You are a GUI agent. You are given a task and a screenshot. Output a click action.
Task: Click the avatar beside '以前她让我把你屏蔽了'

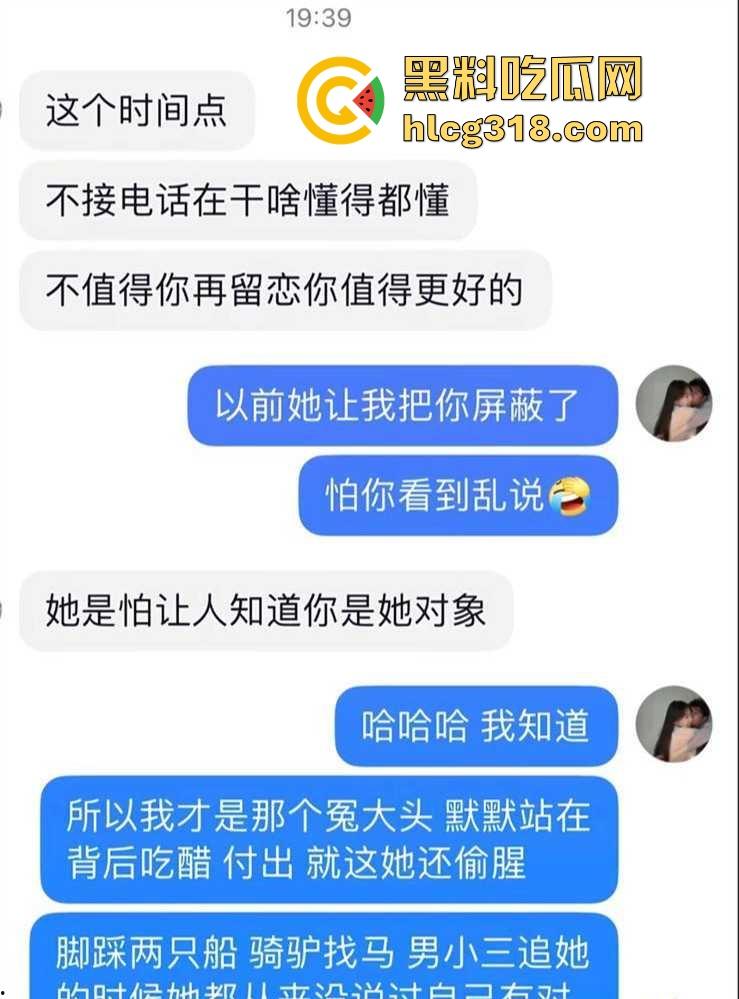pyautogui.click(x=672, y=403)
